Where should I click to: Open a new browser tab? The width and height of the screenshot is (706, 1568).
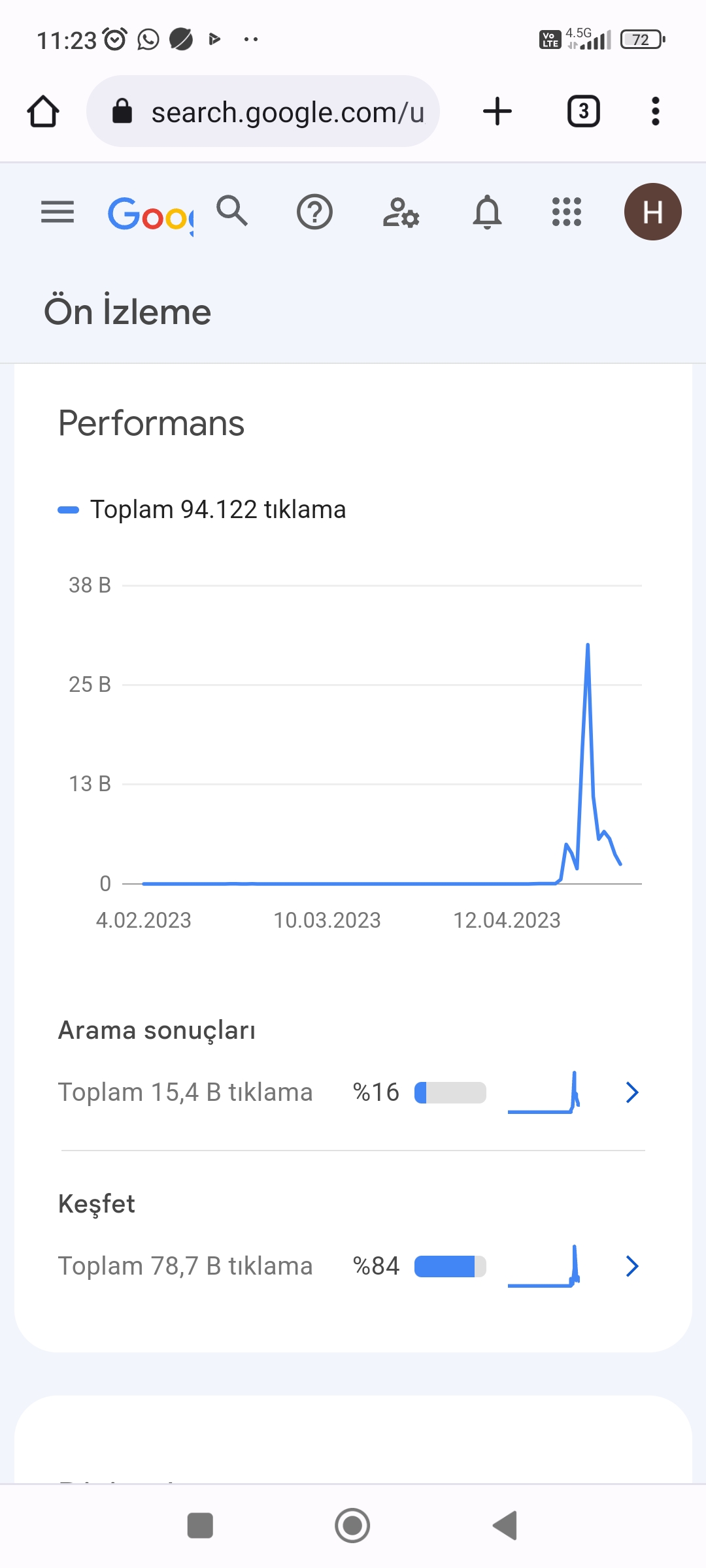click(497, 111)
